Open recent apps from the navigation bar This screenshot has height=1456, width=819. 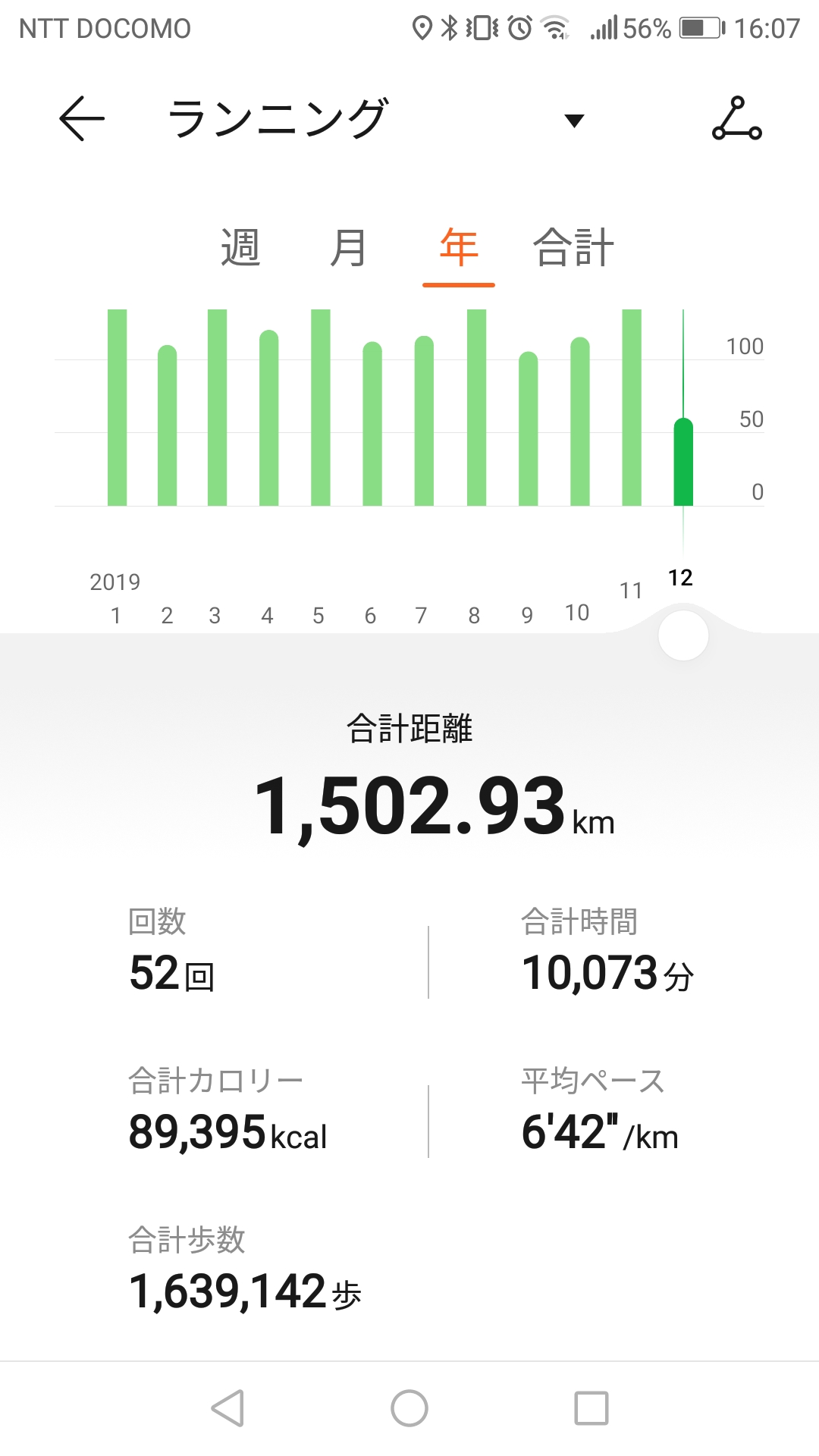591,1408
